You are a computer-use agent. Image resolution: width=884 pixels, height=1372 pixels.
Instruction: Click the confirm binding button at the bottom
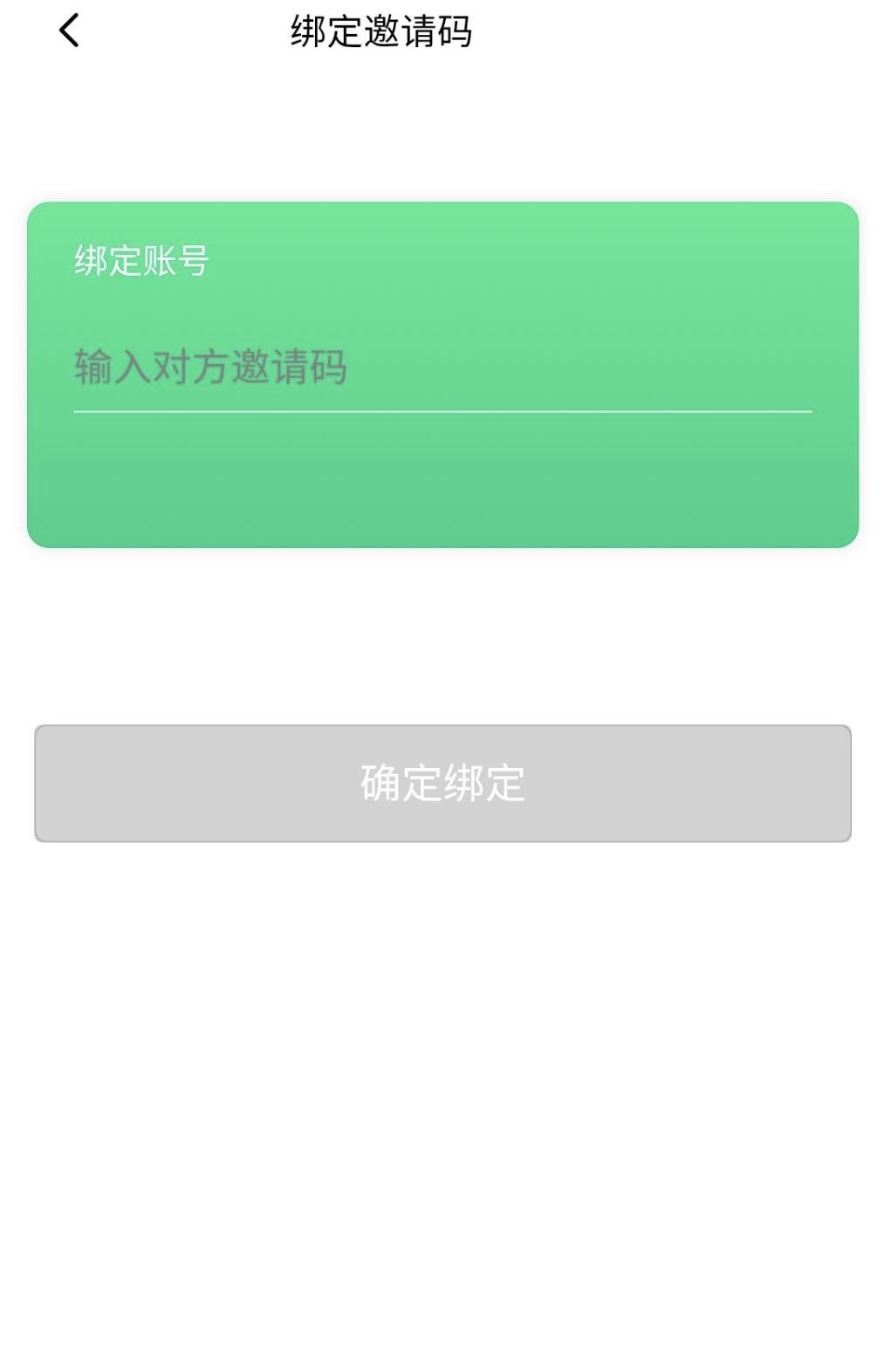point(442,783)
